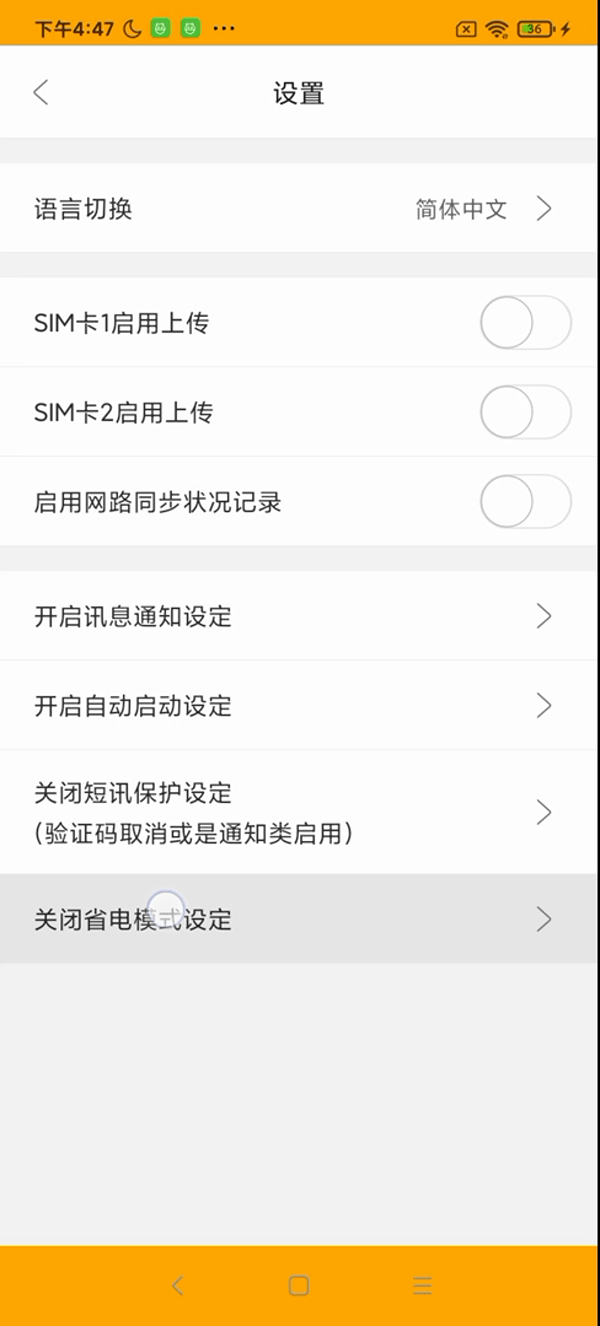This screenshot has width=600, height=1326.
Task: Open 开启讯息通知设定
Action: pos(300,616)
